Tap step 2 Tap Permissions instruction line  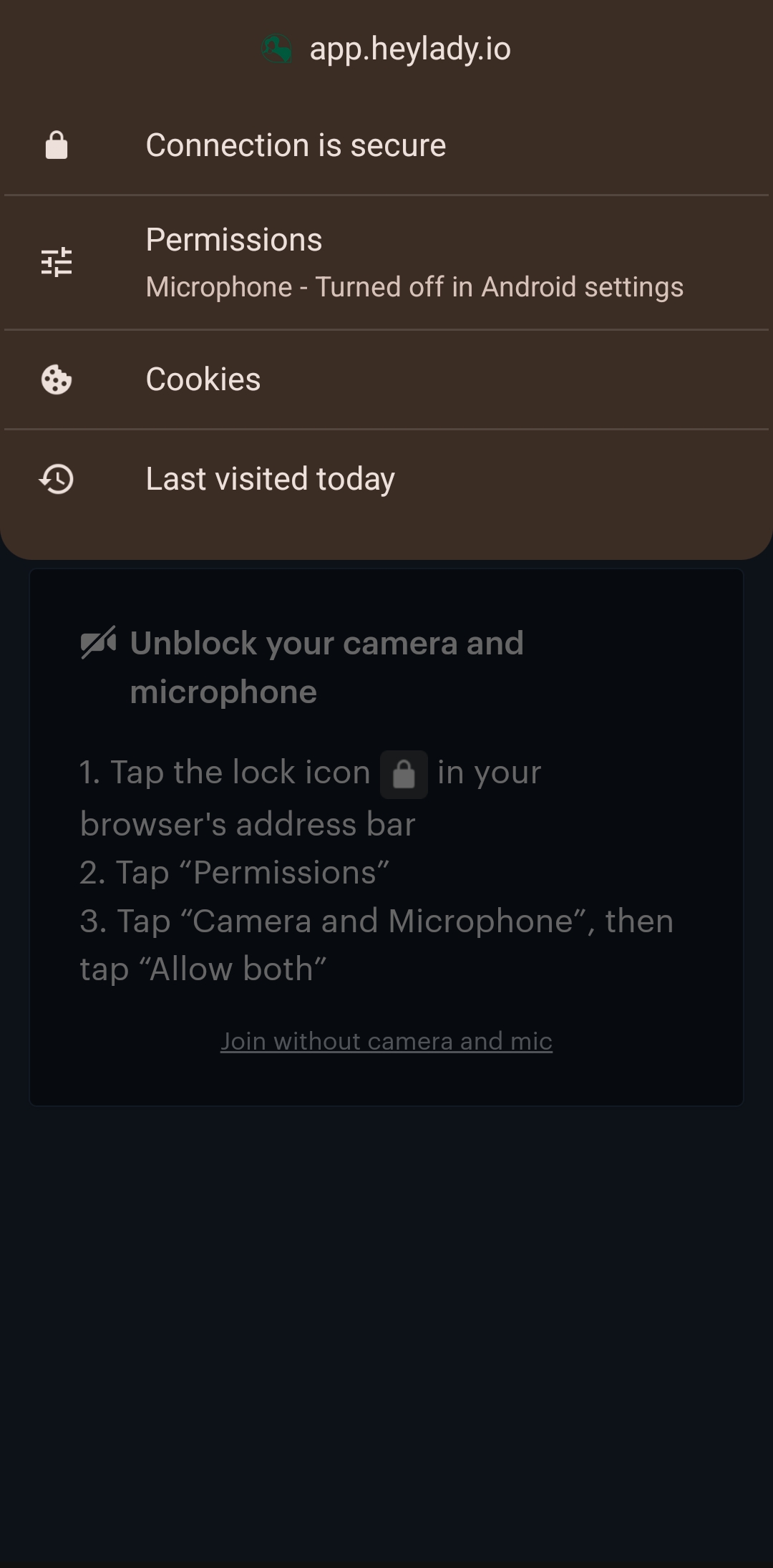pyautogui.click(x=234, y=872)
